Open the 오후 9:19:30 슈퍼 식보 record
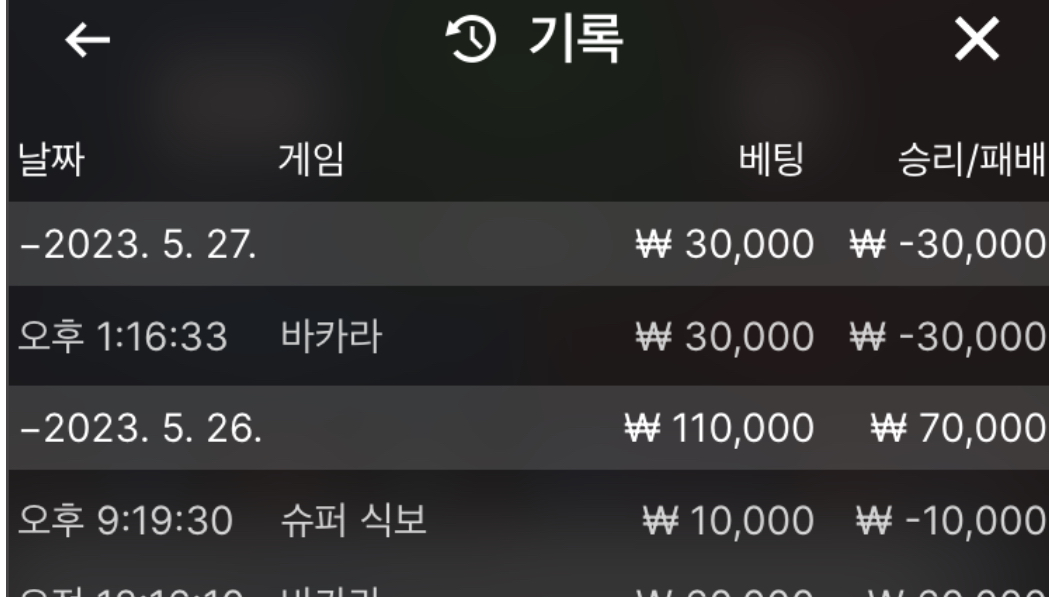1049x597 pixels. [x=524, y=521]
